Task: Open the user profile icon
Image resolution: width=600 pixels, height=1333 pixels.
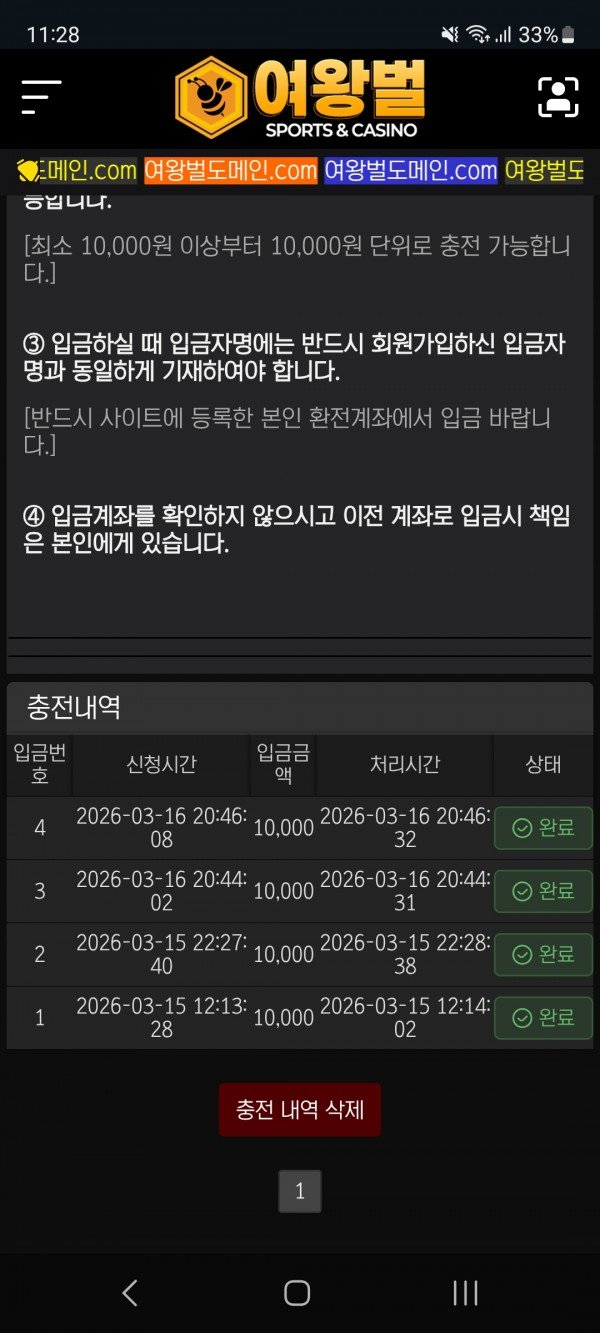Action: point(558,97)
